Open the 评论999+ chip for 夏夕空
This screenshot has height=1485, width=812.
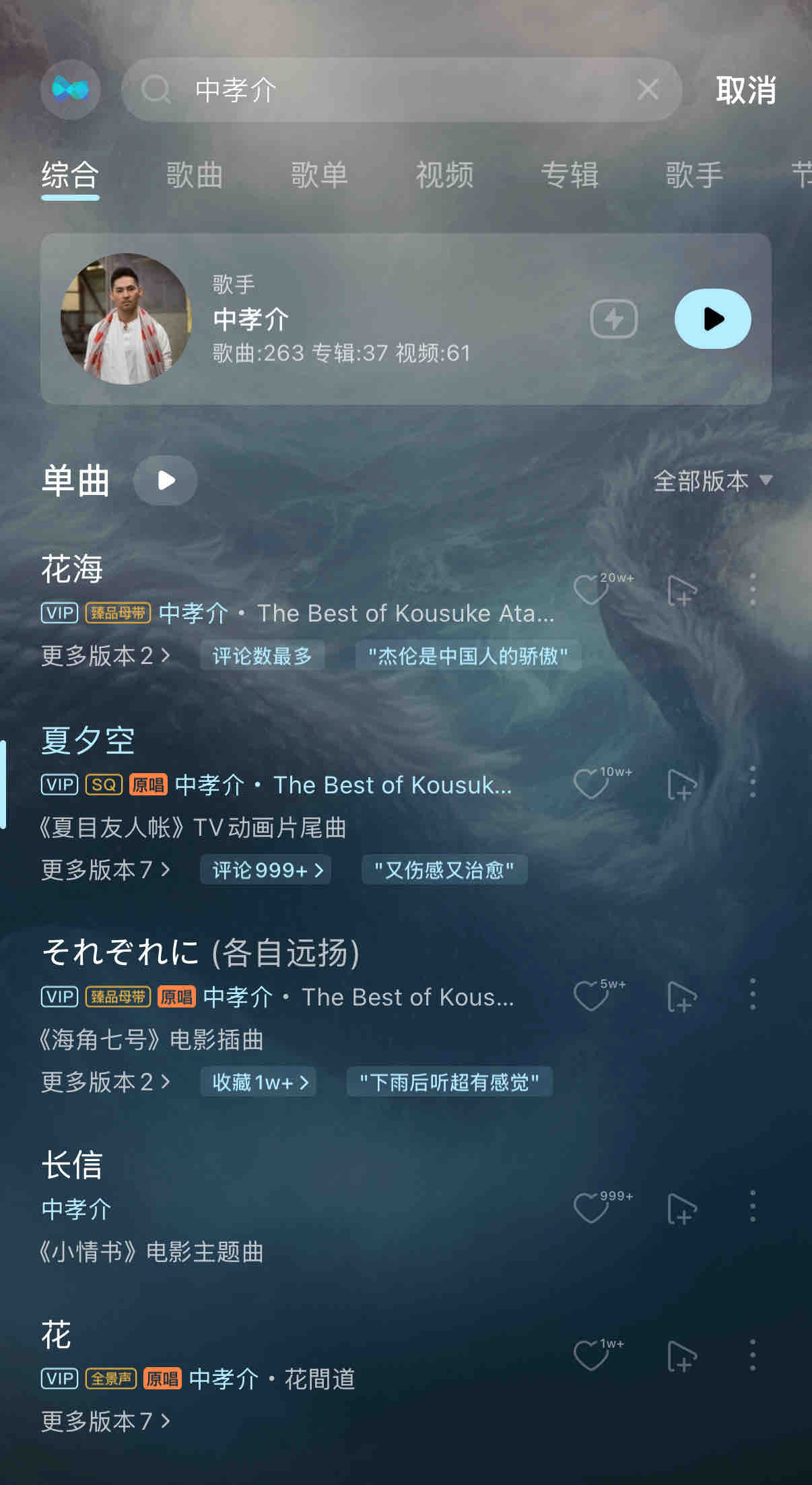(267, 869)
